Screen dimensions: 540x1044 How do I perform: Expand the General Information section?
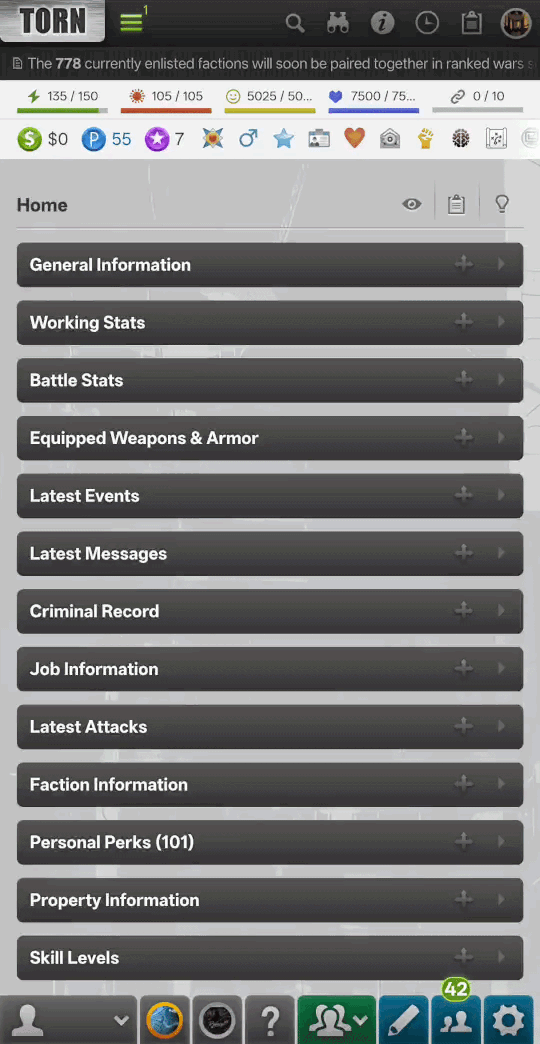(270, 265)
